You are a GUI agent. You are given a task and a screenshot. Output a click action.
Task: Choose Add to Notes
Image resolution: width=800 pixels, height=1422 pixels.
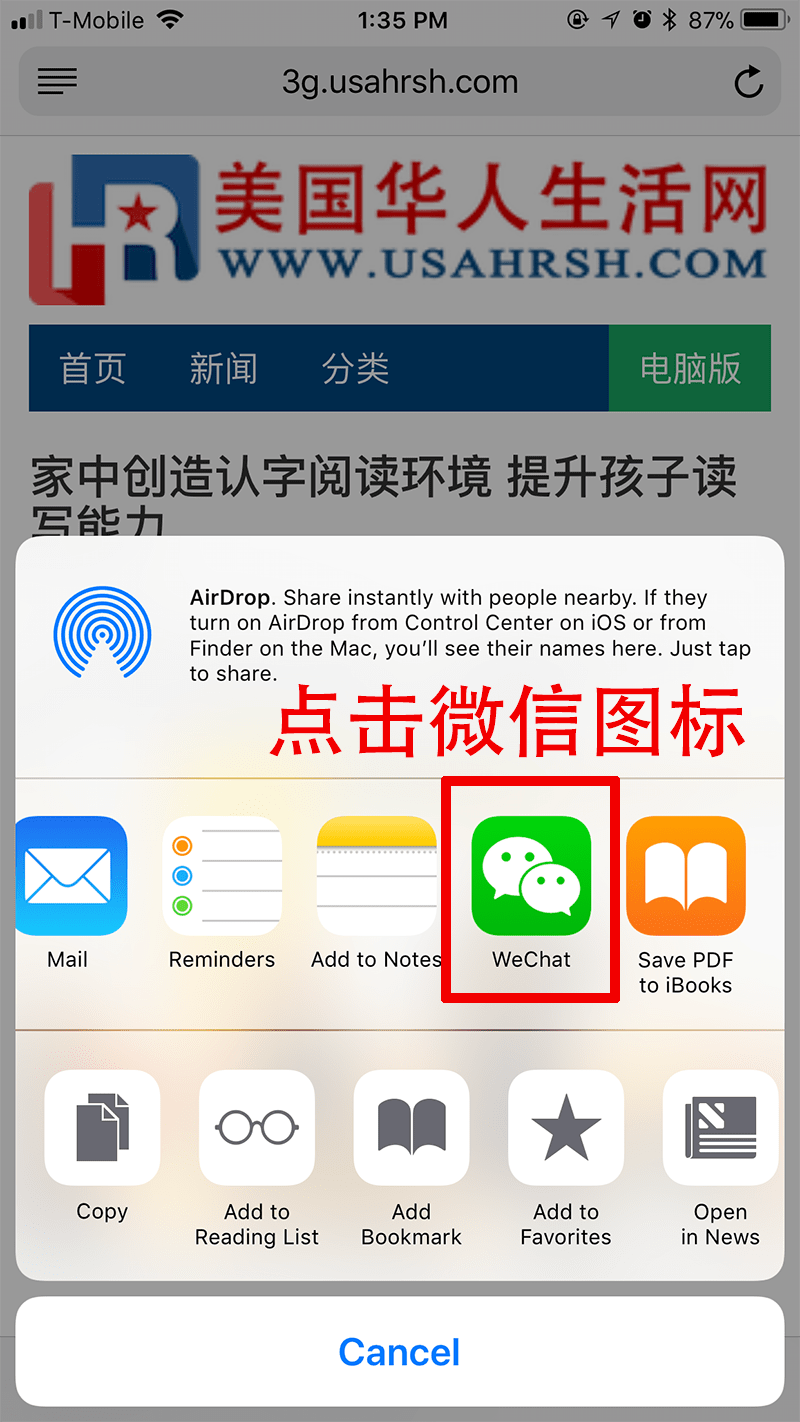pyautogui.click(x=376, y=876)
